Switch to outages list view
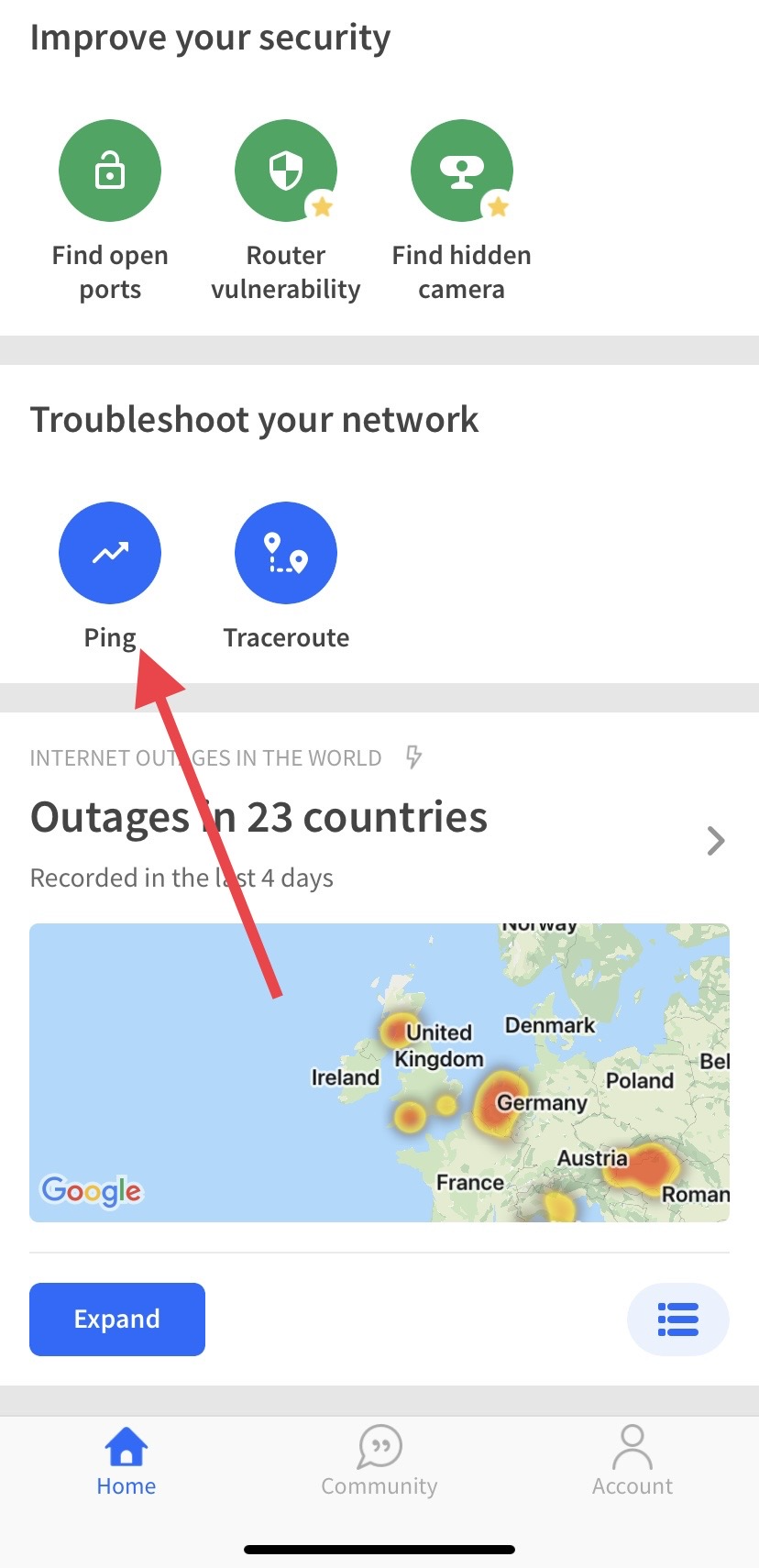This screenshot has width=759, height=1568. (678, 1319)
